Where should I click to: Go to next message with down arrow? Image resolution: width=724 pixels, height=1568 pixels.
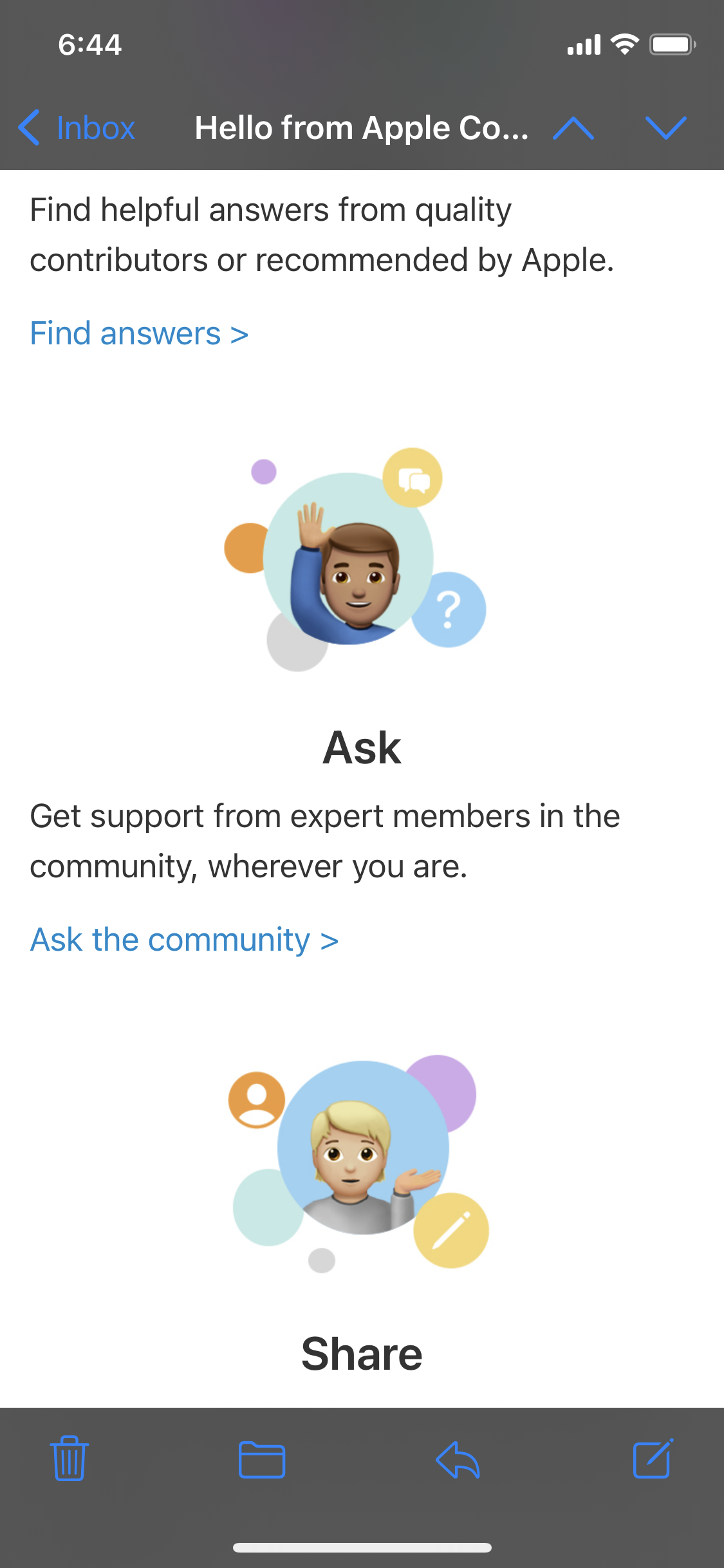point(665,127)
